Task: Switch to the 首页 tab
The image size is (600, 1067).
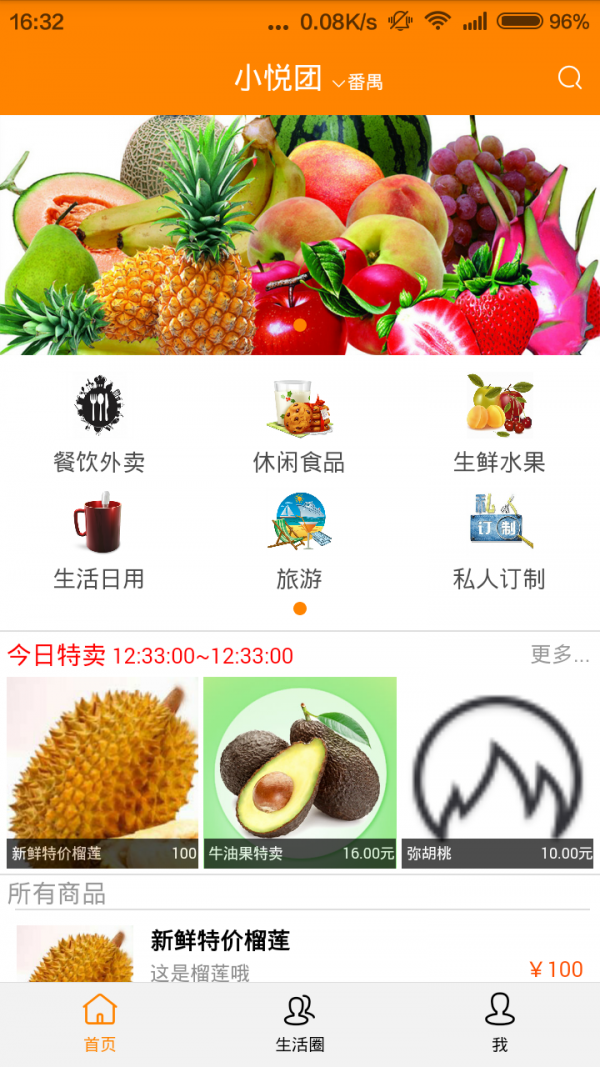Action: (x=100, y=1023)
